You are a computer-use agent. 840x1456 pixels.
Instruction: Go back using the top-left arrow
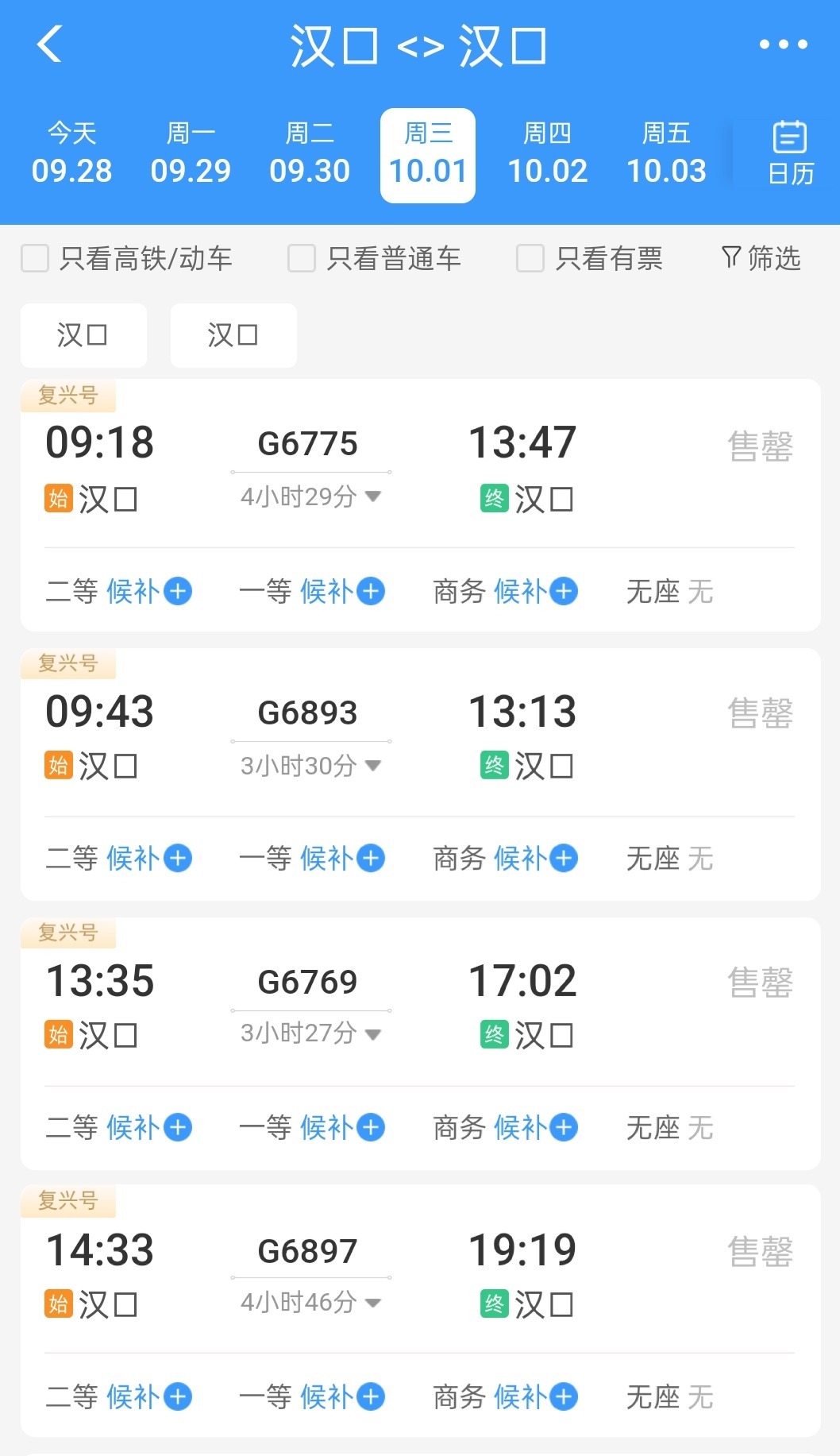[49, 44]
